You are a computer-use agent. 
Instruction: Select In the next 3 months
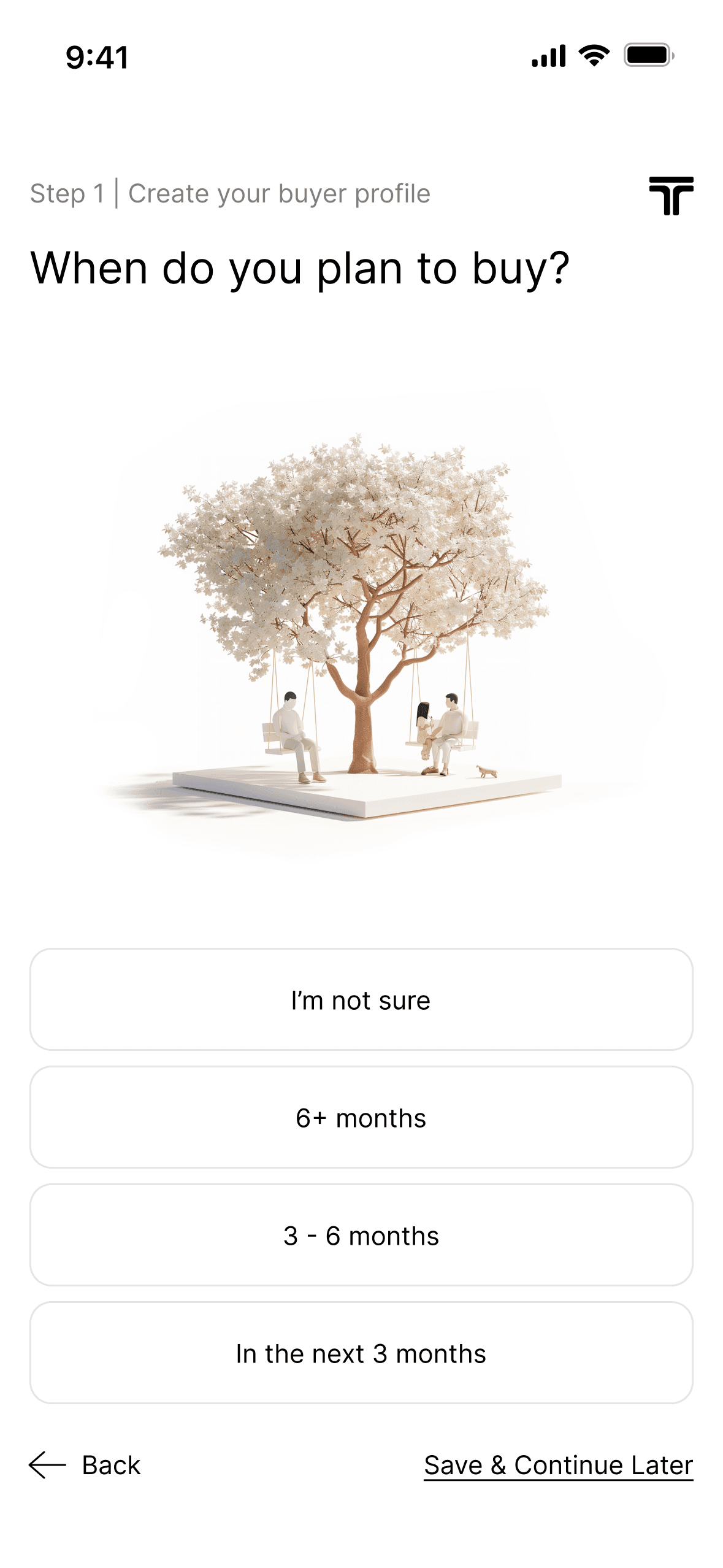pyautogui.click(x=361, y=1353)
